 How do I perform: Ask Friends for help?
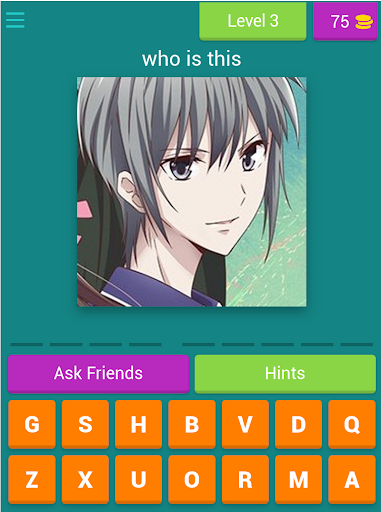[x=98, y=373]
